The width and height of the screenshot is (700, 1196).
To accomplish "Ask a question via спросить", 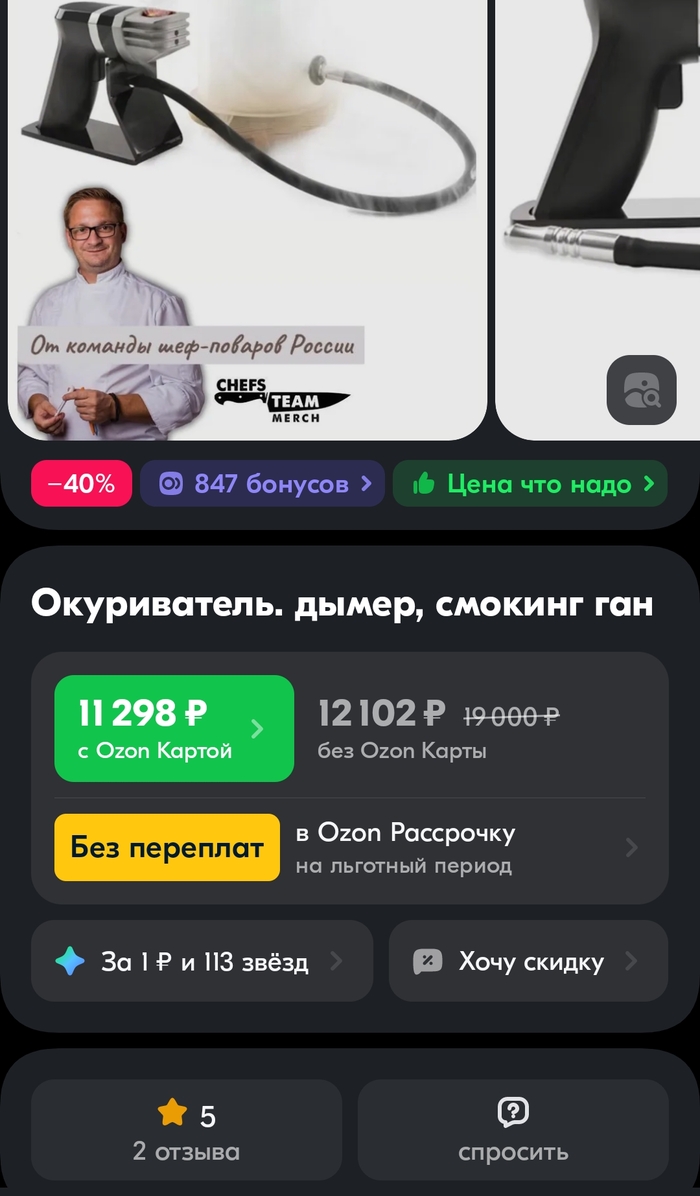I will pos(513,1130).
